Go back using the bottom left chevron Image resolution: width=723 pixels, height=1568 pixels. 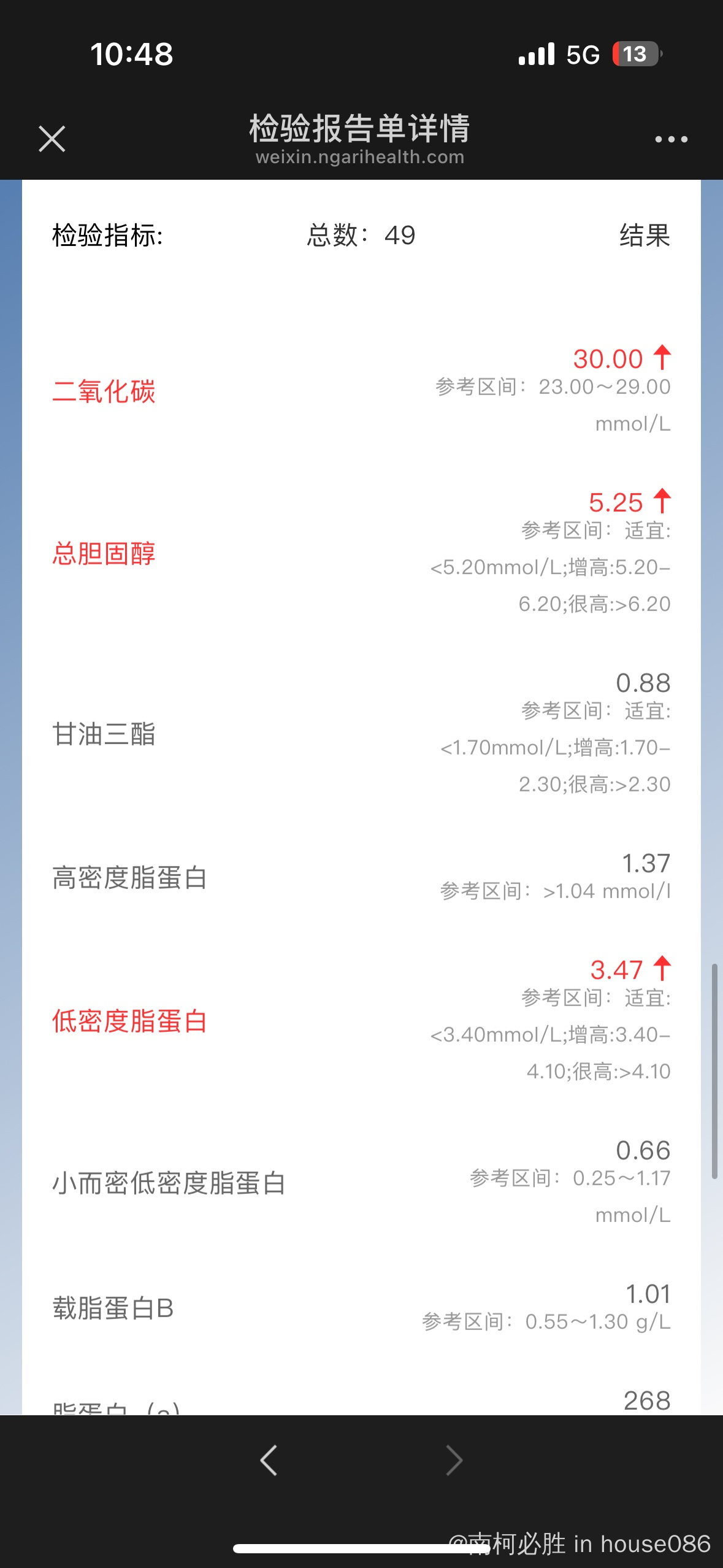(269, 1460)
